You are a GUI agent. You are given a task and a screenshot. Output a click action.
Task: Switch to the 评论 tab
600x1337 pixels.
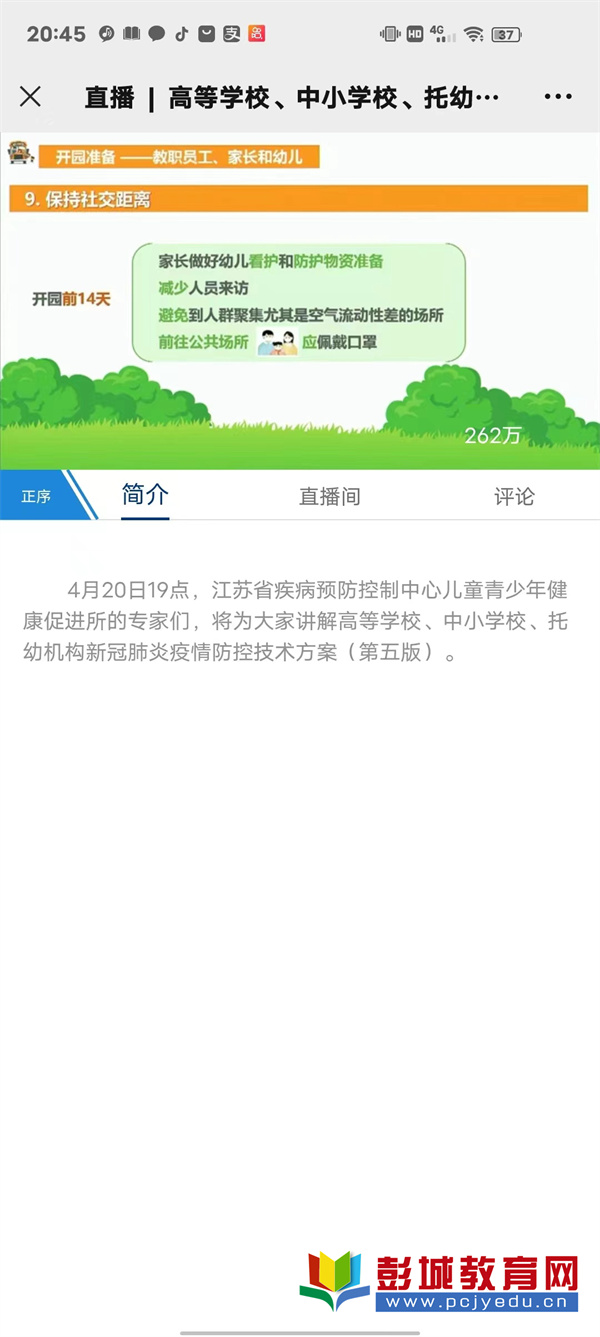pyautogui.click(x=514, y=496)
